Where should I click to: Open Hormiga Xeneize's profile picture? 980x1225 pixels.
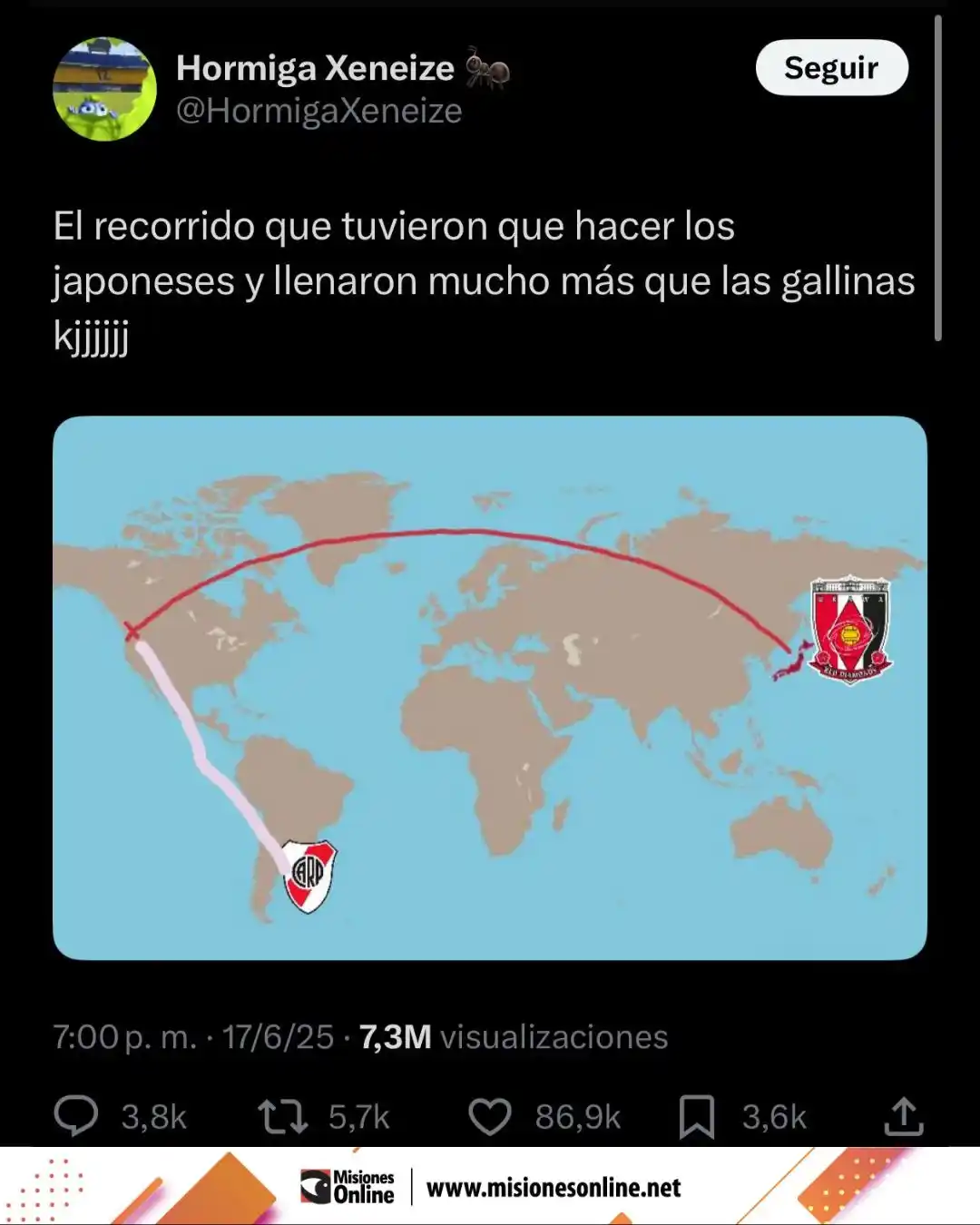tap(104, 89)
